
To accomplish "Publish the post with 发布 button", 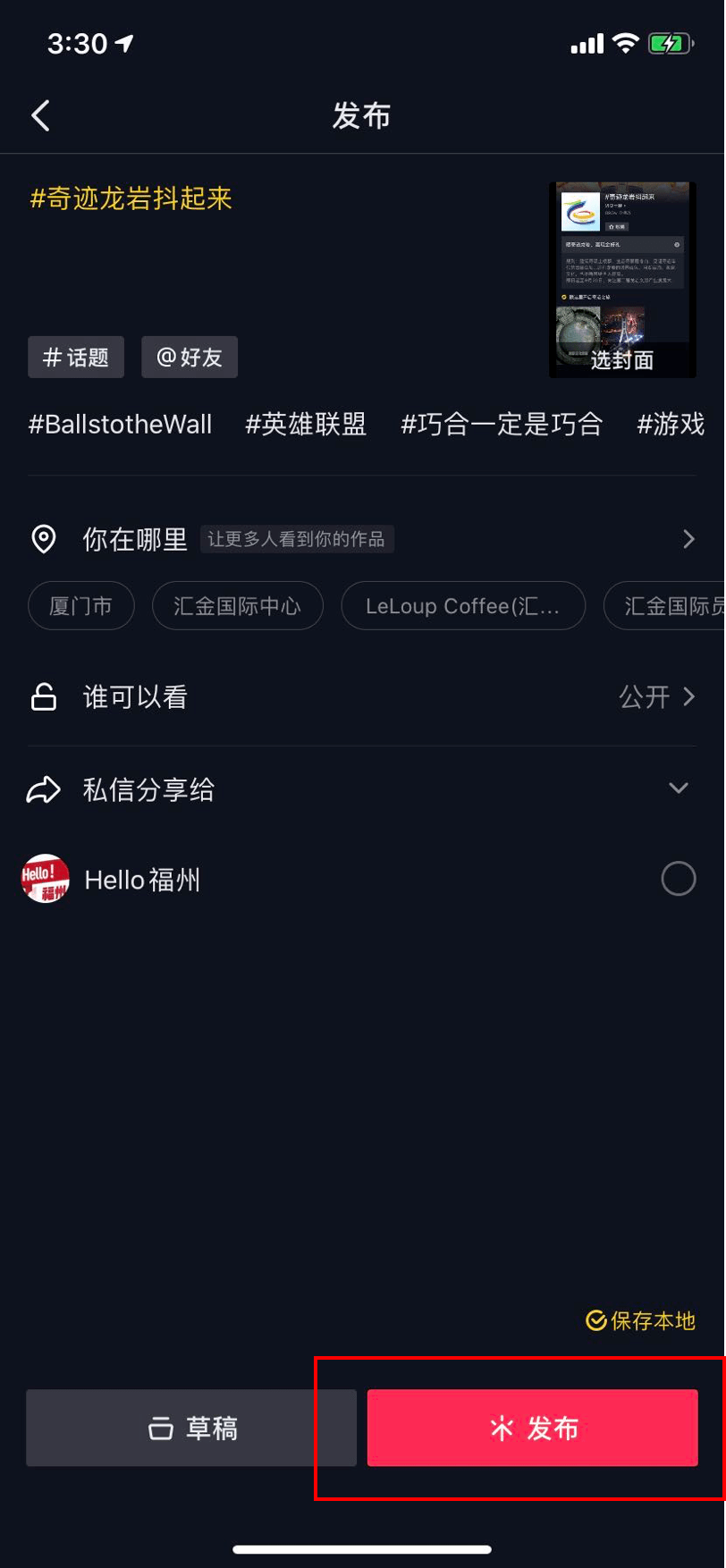I will coord(532,1428).
